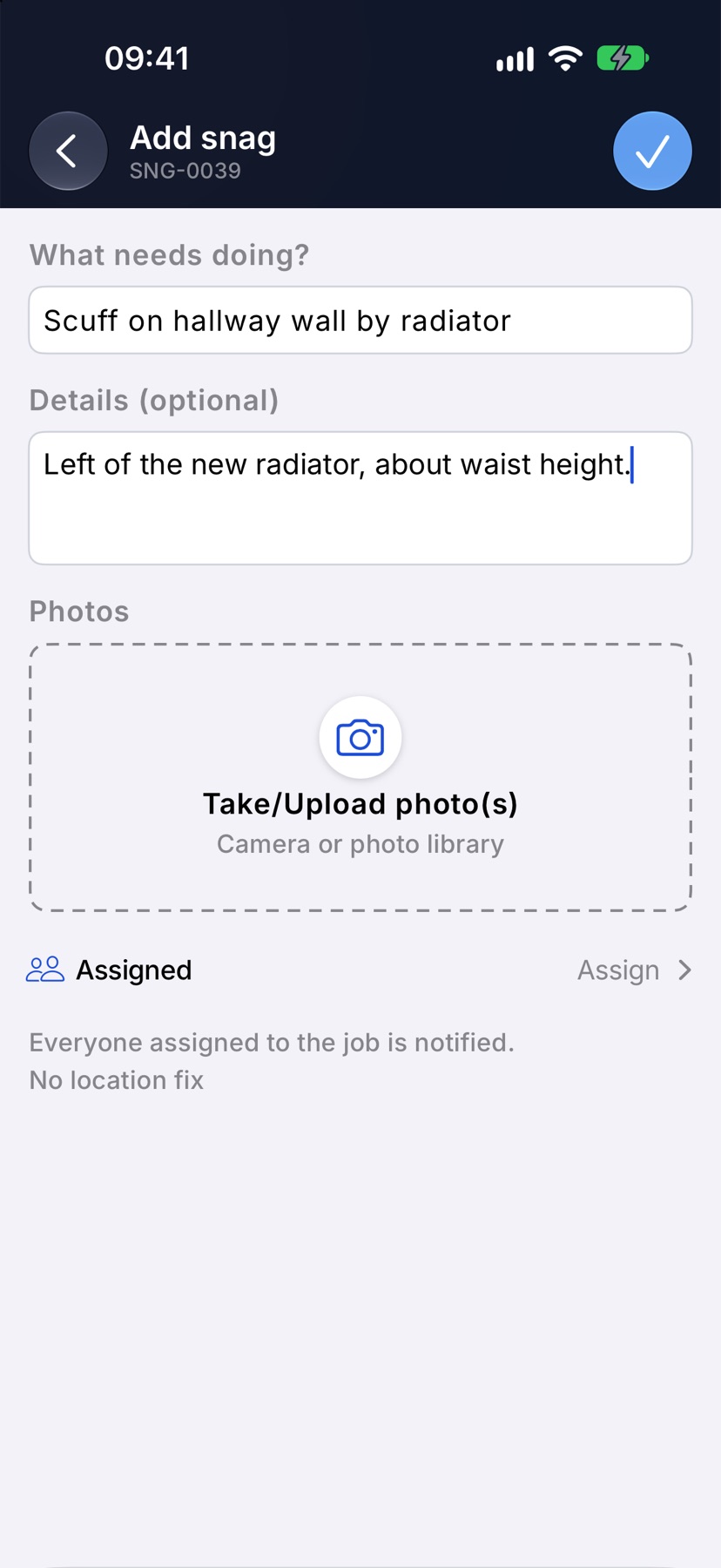Go back from Add snag screen
This screenshot has width=721, height=1568.
coord(68,151)
